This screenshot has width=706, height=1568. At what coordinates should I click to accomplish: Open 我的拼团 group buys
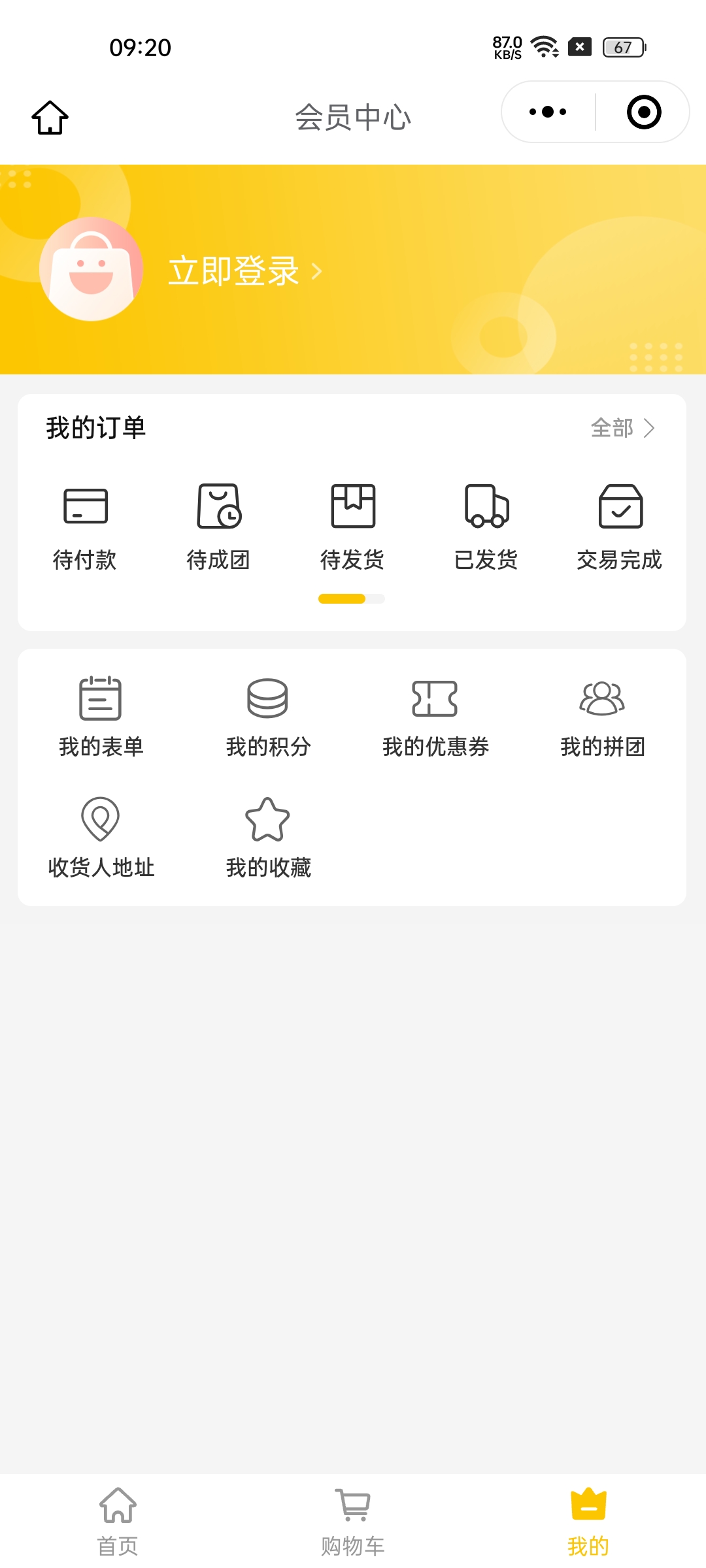click(602, 717)
